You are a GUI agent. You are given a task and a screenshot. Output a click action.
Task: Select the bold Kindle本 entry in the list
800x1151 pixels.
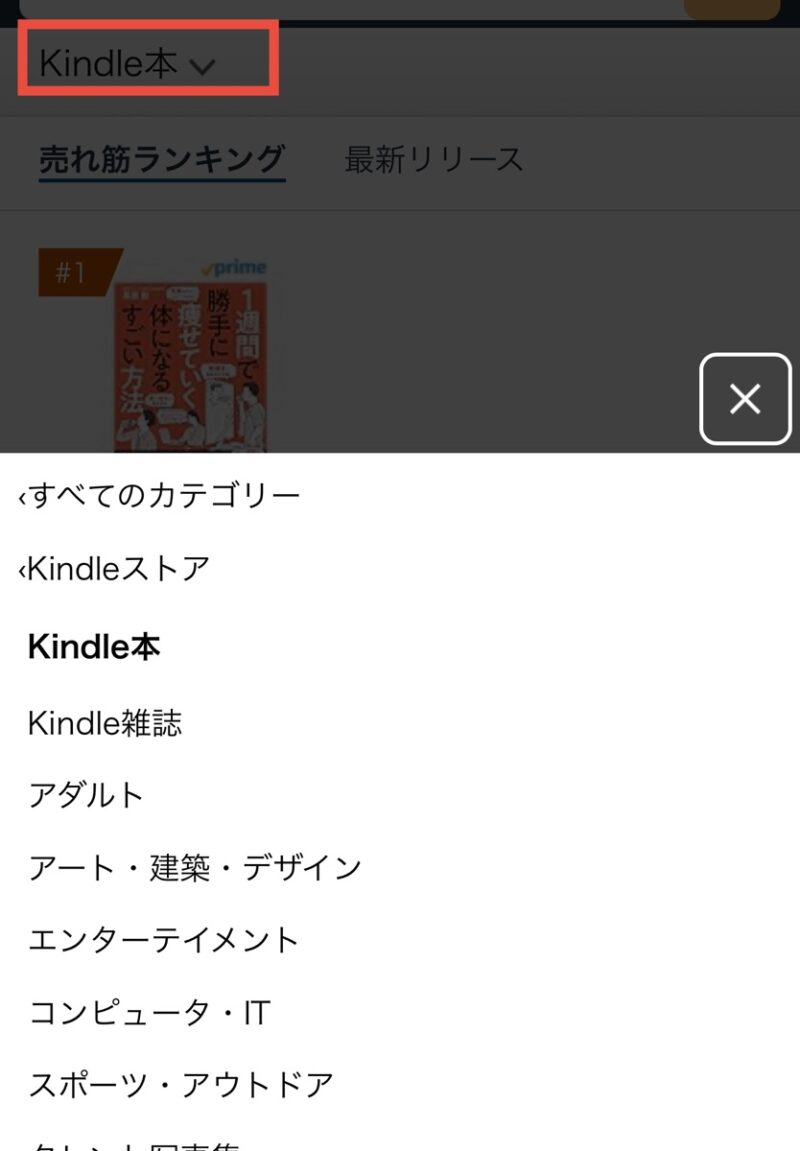[x=92, y=646]
